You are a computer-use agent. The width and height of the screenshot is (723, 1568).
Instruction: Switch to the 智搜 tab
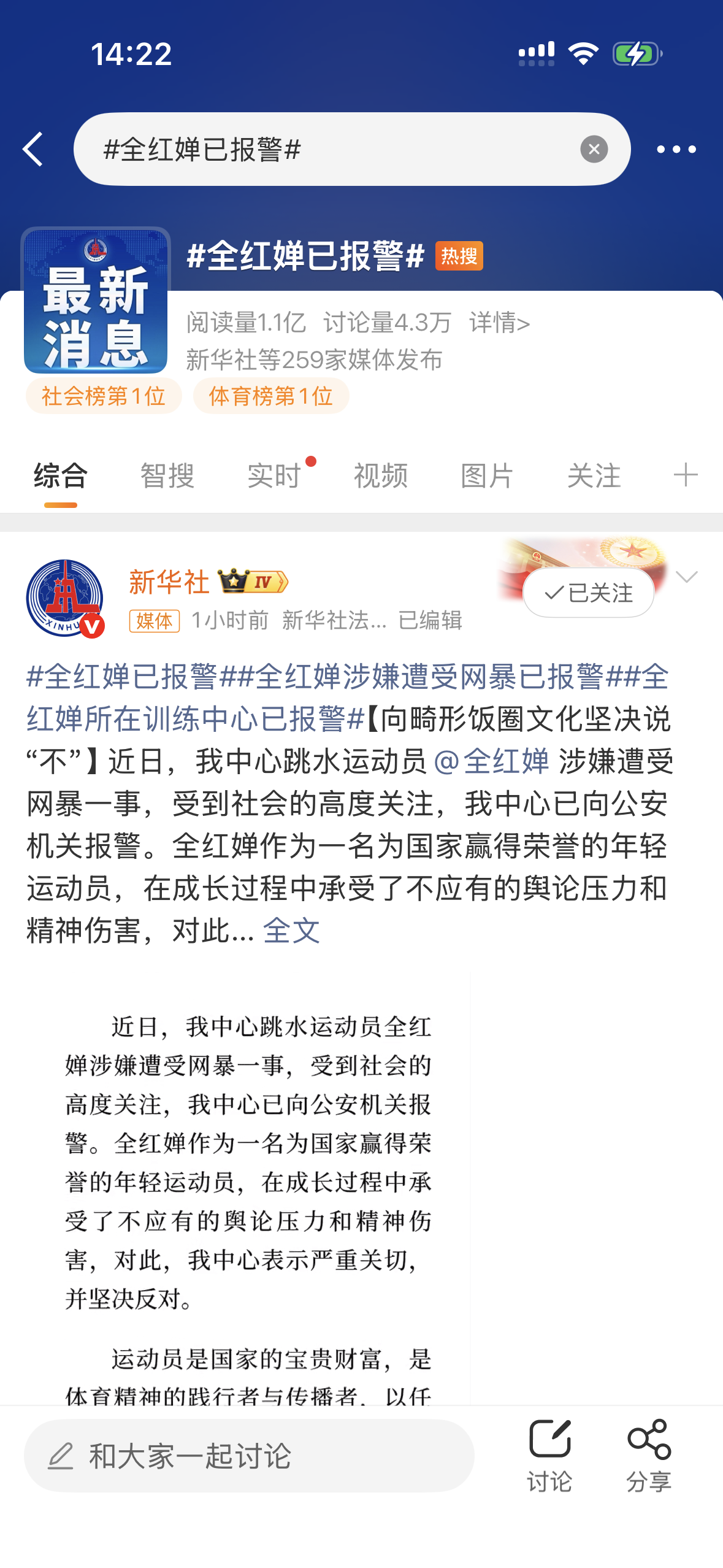(x=167, y=475)
